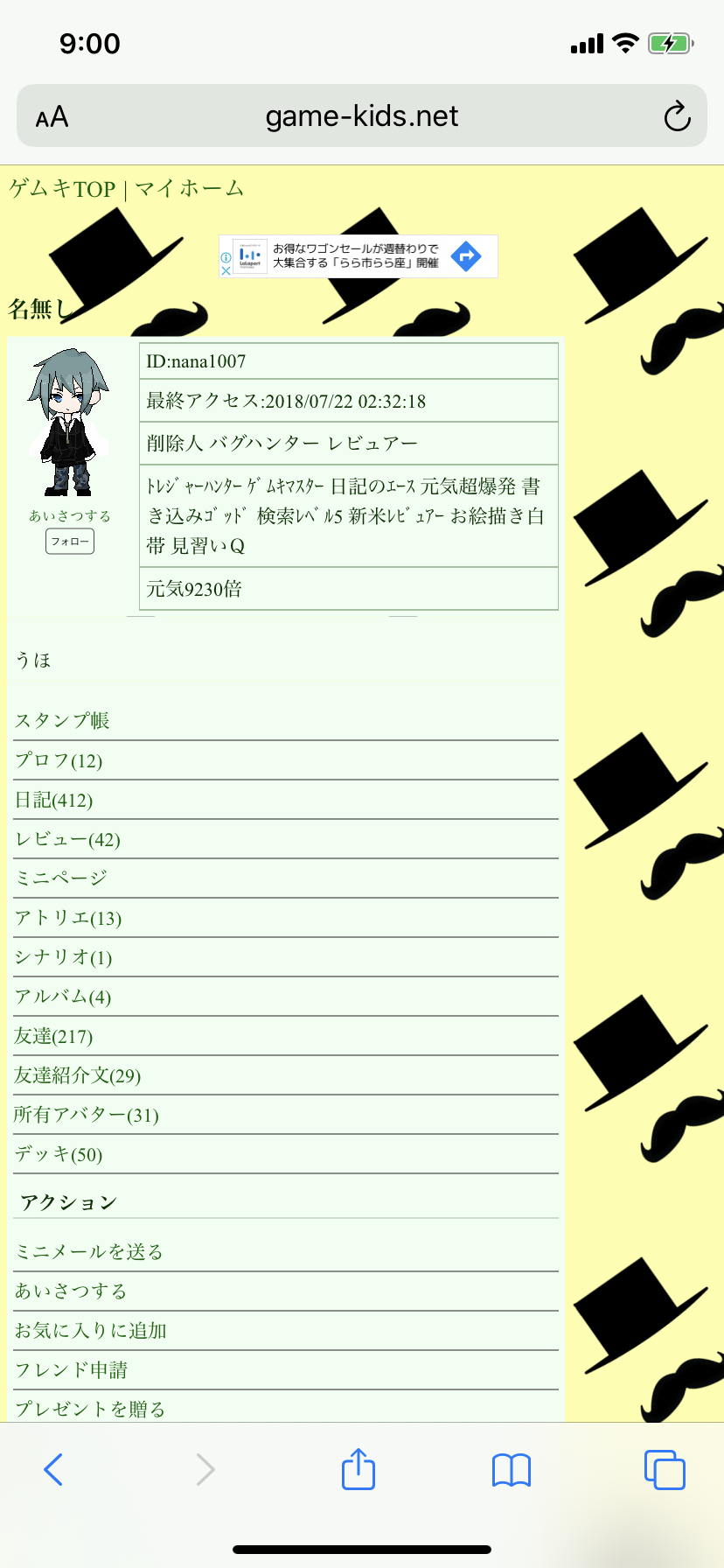The width and height of the screenshot is (724, 1568).
Task: Select ミニメールを送る
Action: point(89,1252)
